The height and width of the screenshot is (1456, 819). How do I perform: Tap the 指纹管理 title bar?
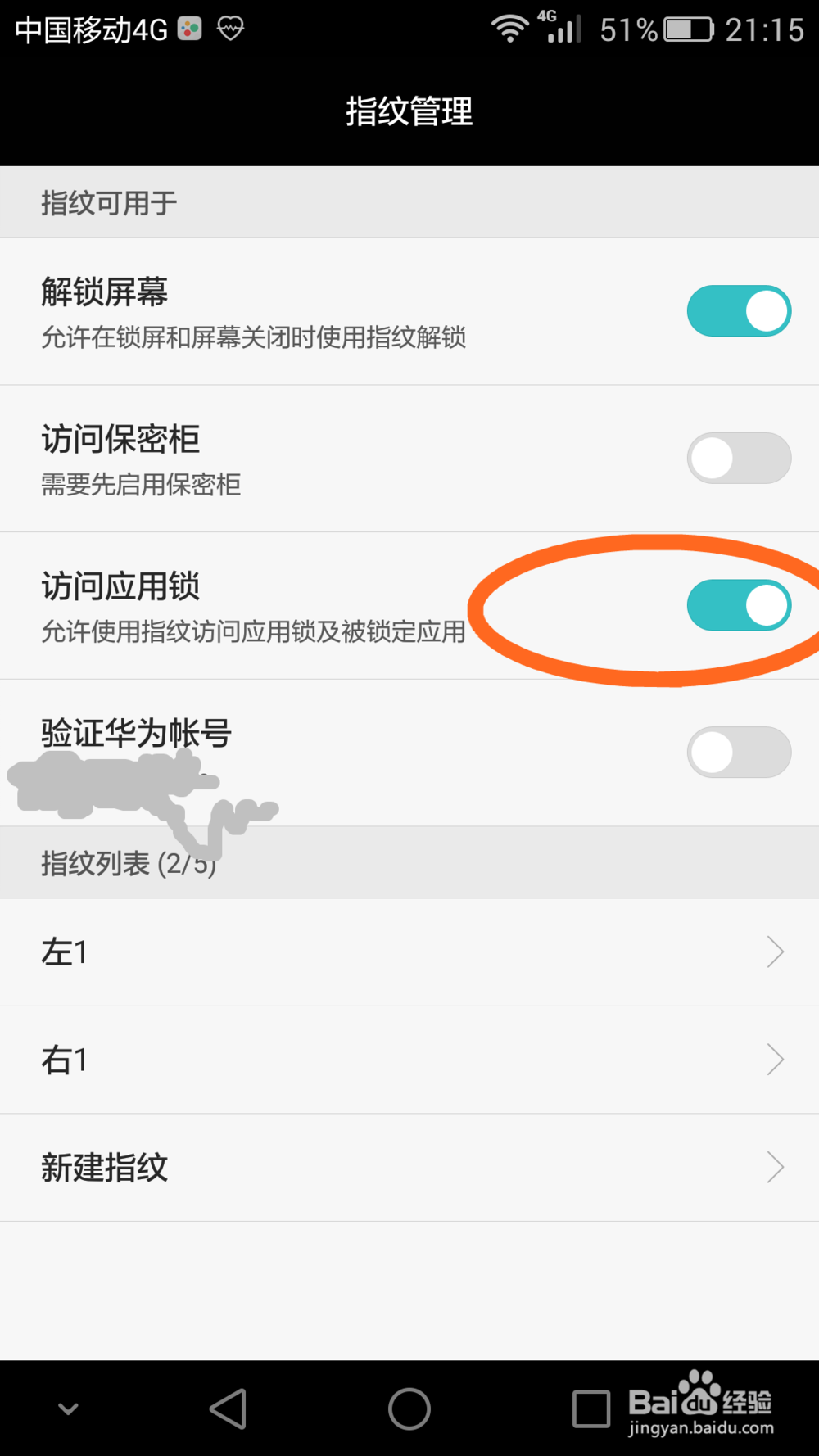coord(409,112)
